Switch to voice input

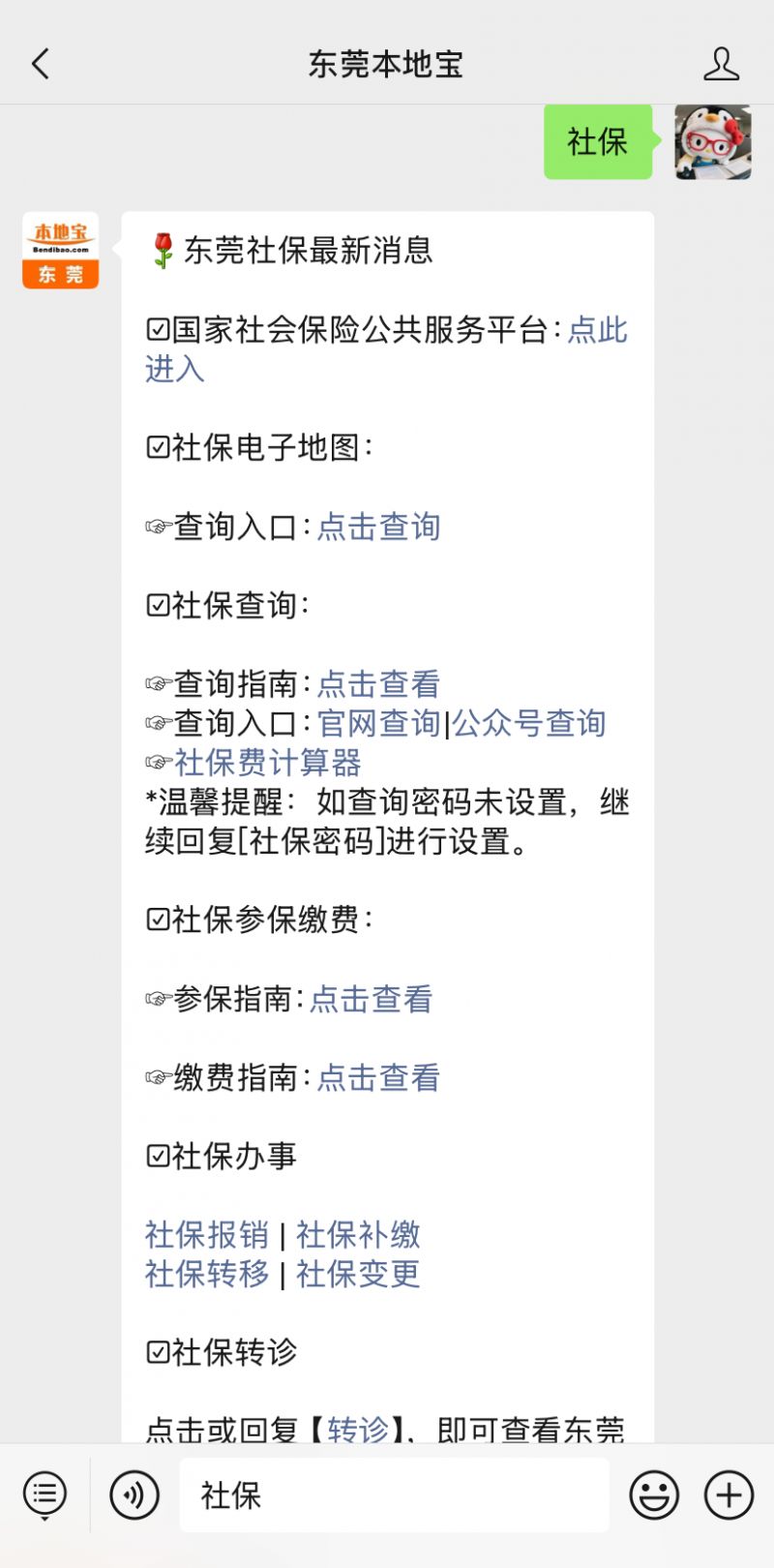[x=134, y=1495]
